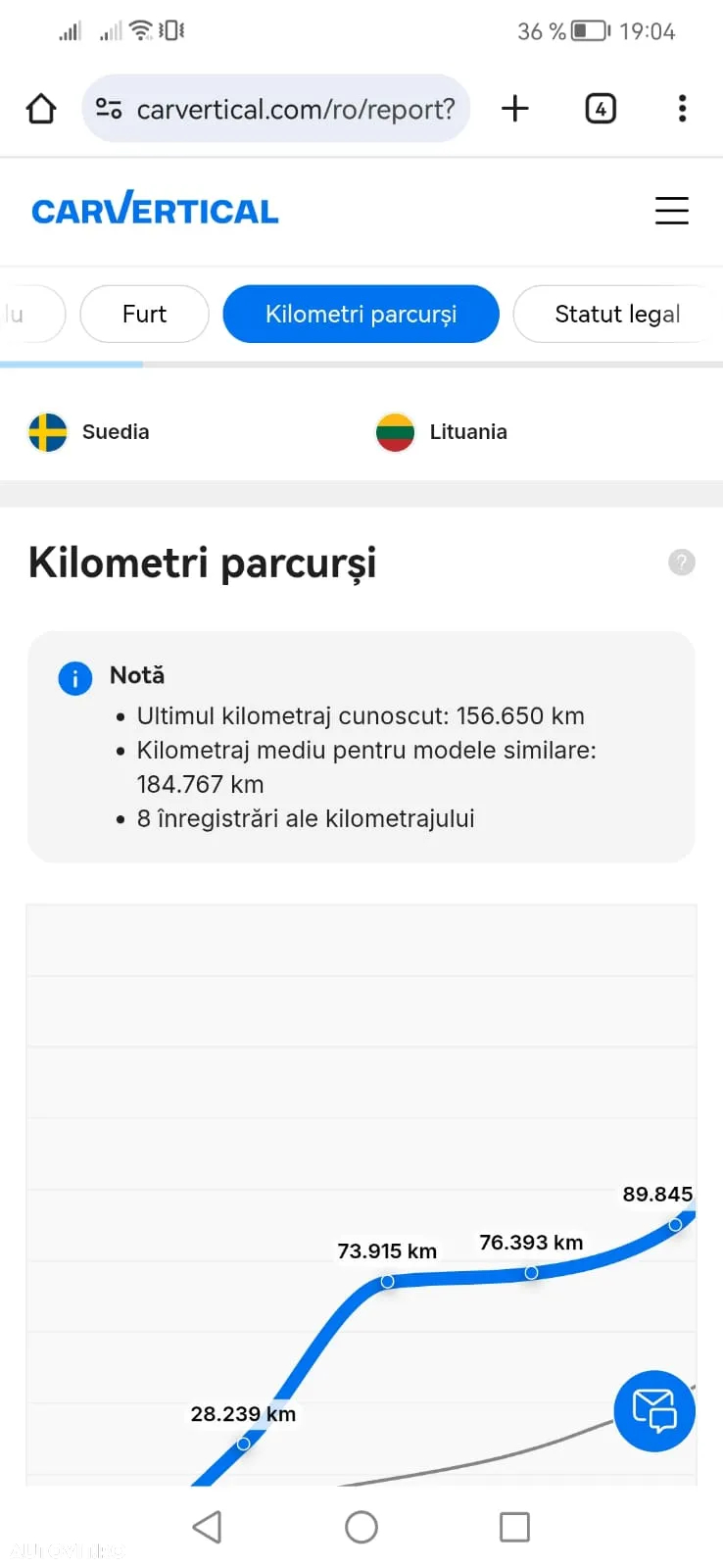Go back with the system back button
Image resolution: width=723 pixels, height=1568 pixels.
click(208, 1527)
